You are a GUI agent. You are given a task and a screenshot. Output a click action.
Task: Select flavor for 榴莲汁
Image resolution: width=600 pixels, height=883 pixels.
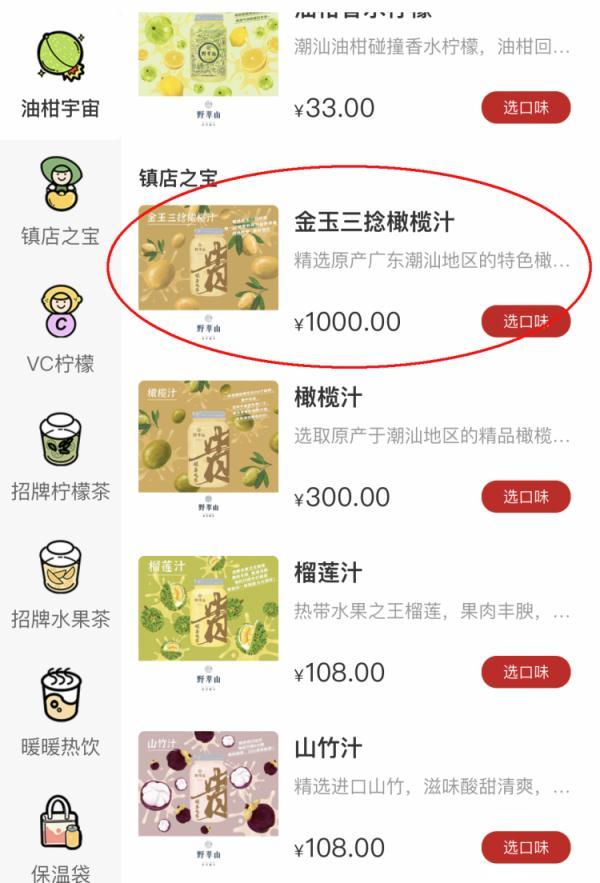526,672
